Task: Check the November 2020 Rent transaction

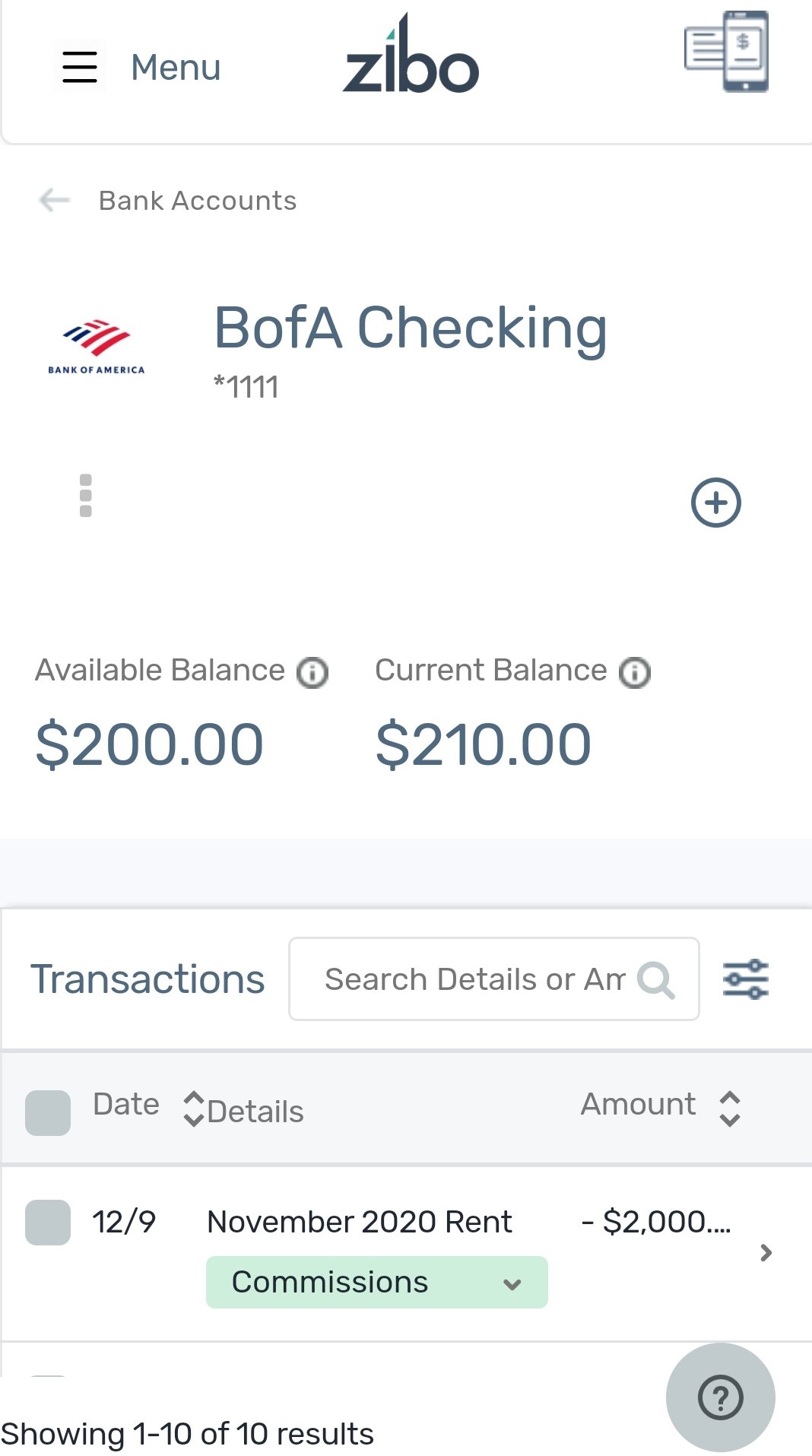Action: pyautogui.click(x=48, y=1223)
